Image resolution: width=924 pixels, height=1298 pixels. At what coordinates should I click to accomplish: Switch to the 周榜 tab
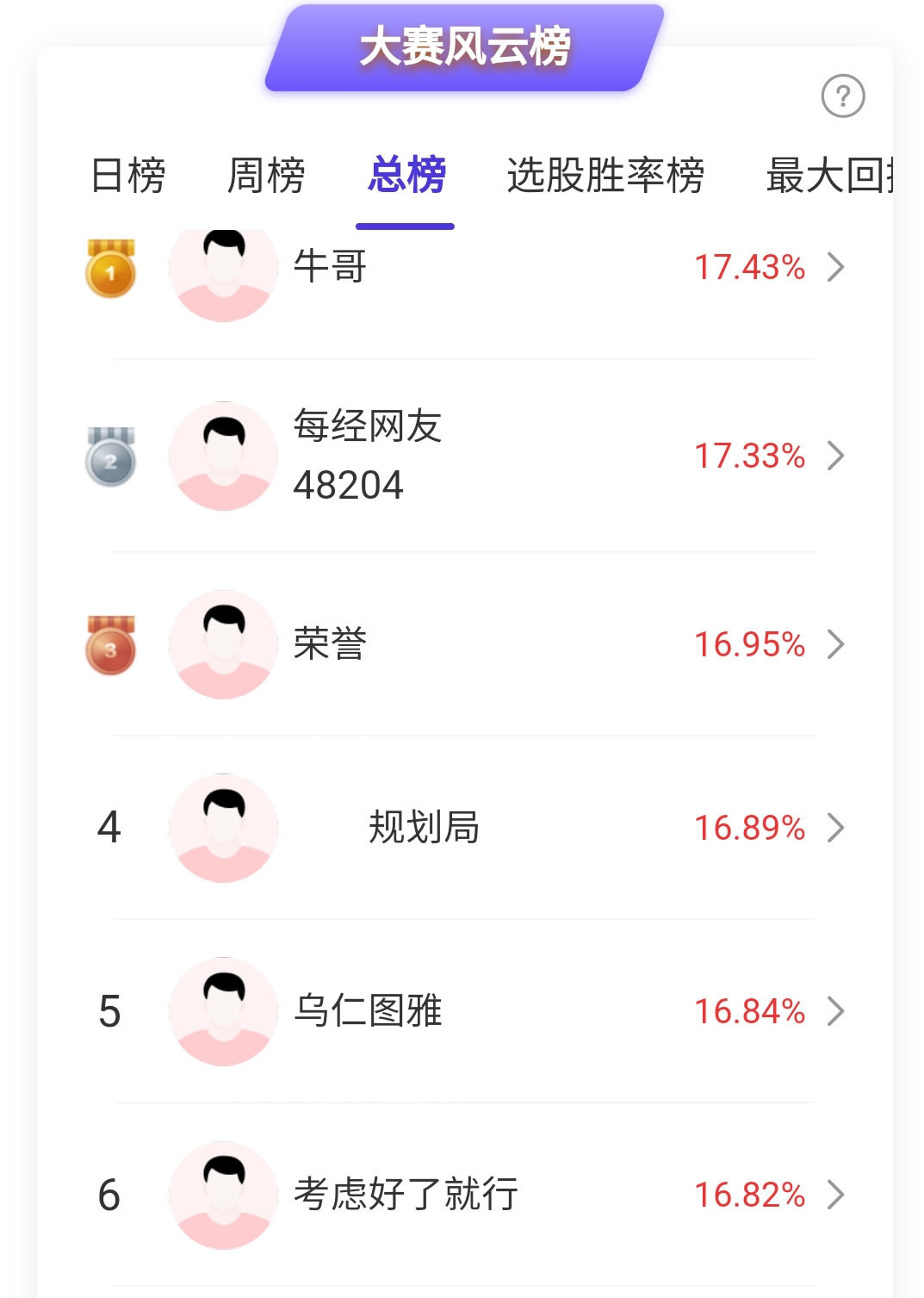pos(265,175)
